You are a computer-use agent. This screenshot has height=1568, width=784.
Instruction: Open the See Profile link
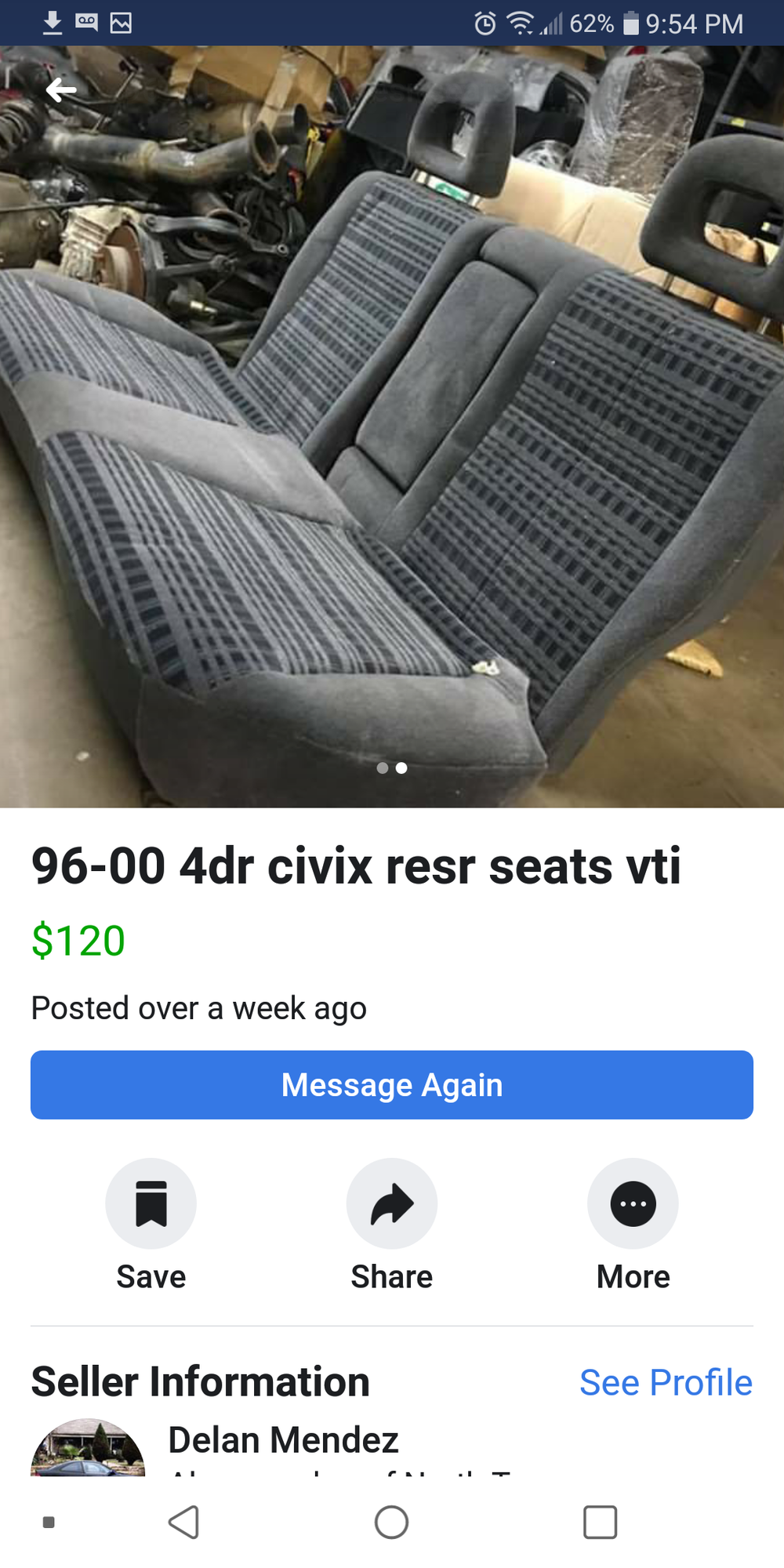pyautogui.click(x=666, y=1383)
